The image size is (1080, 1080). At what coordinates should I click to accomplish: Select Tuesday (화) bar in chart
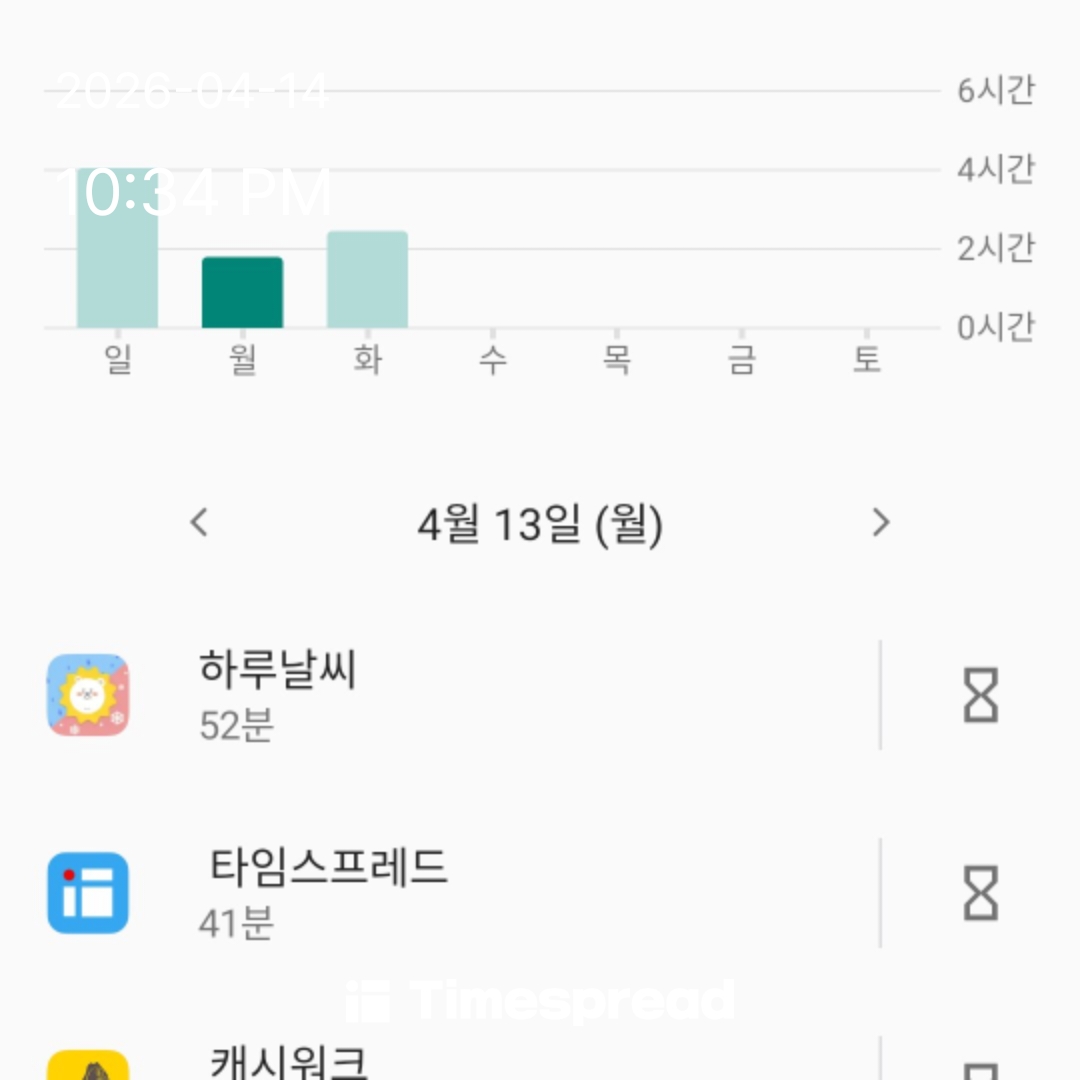pyautogui.click(x=367, y=280)
